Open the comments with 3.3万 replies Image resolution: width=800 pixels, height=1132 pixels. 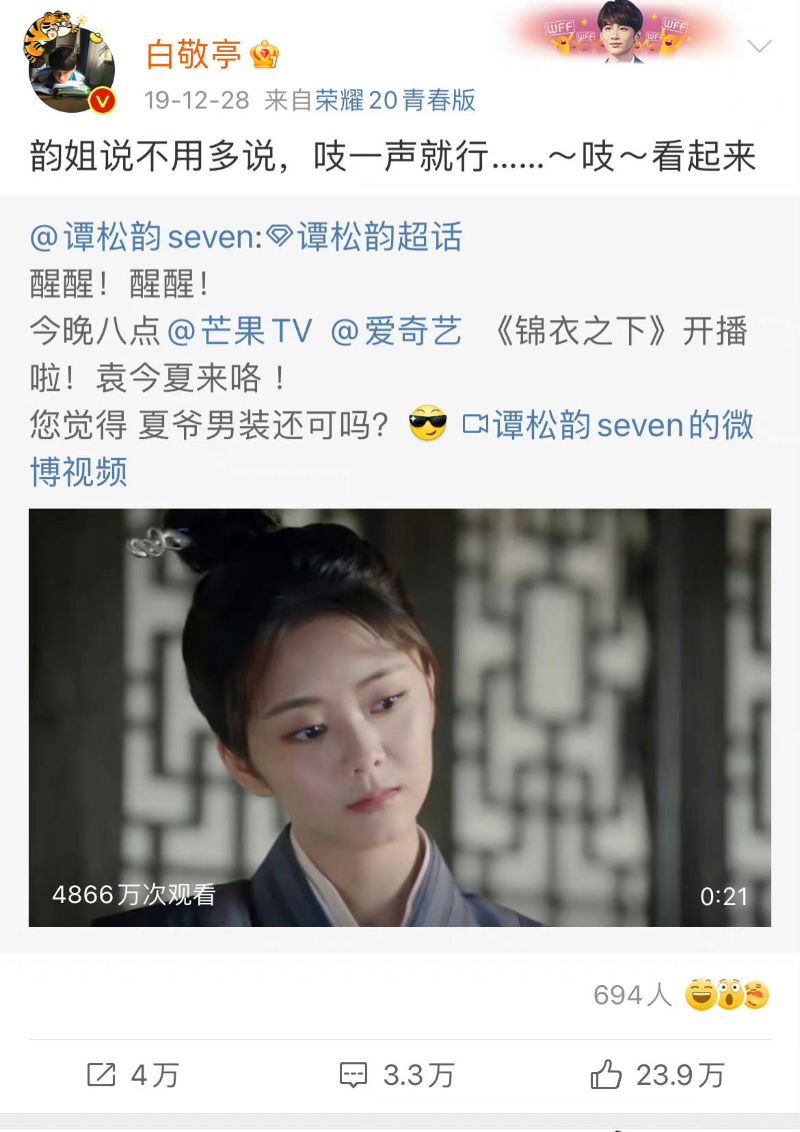(397, 1075)
